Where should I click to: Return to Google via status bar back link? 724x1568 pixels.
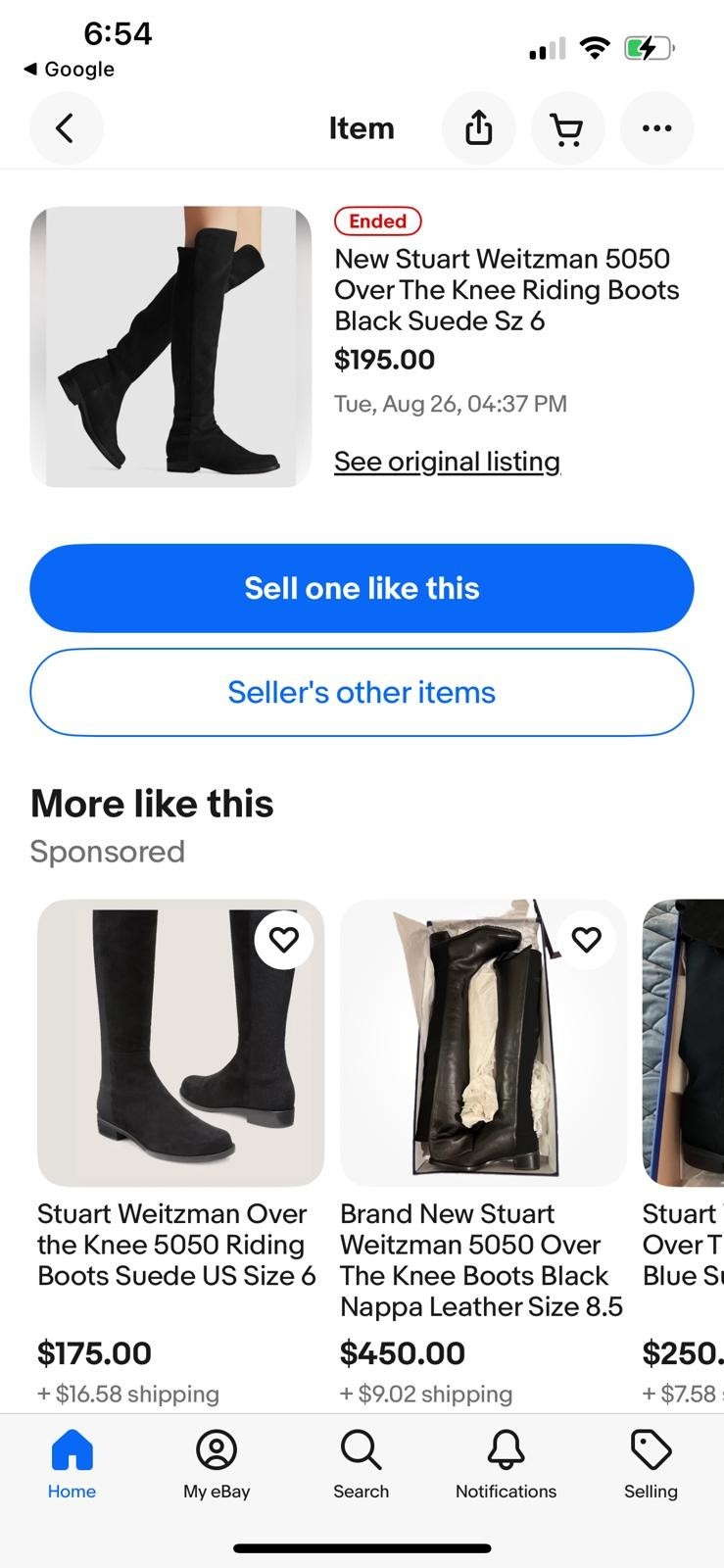tap(69, 70)
